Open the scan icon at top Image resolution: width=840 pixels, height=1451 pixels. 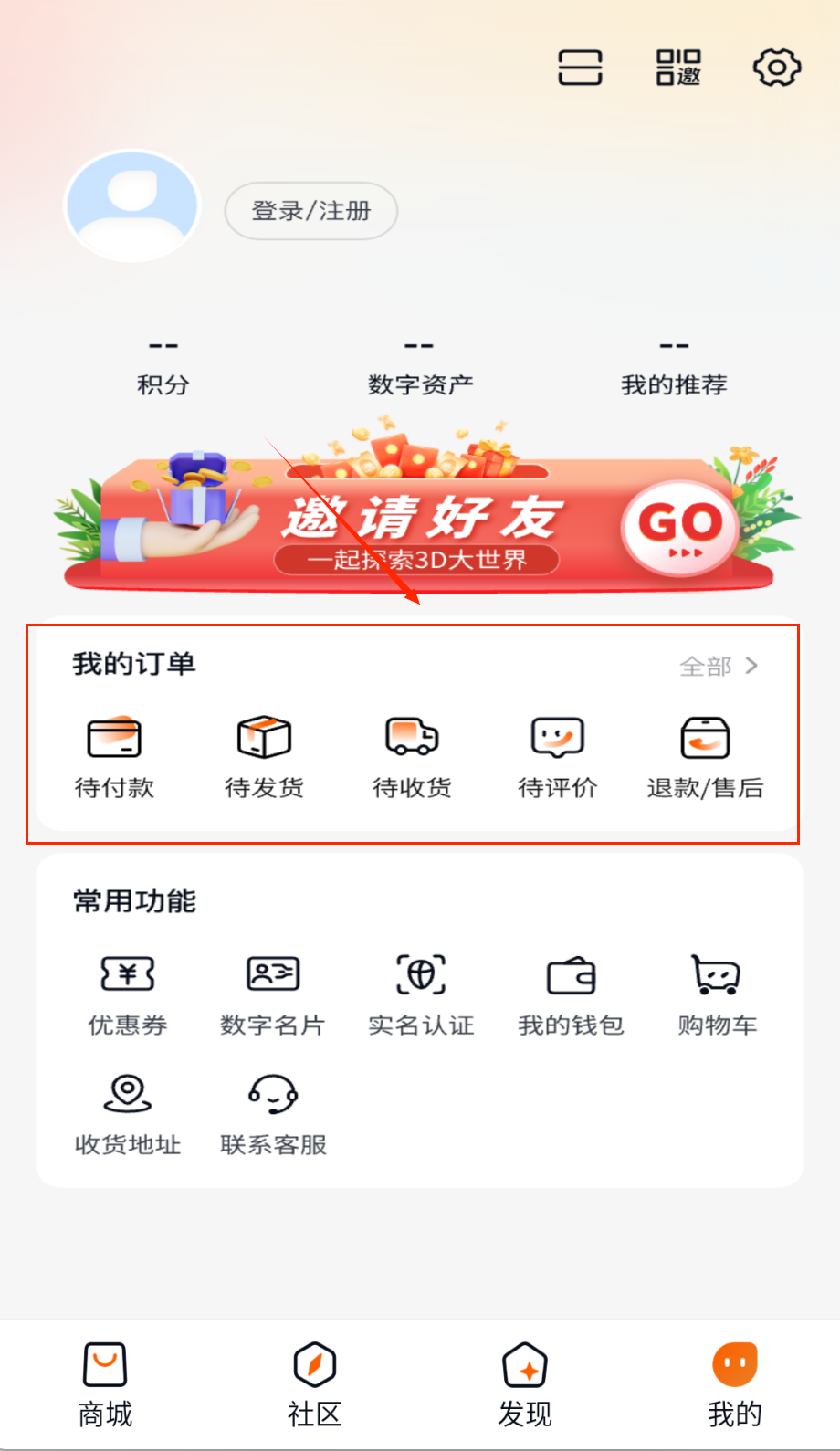click(581, 68)
